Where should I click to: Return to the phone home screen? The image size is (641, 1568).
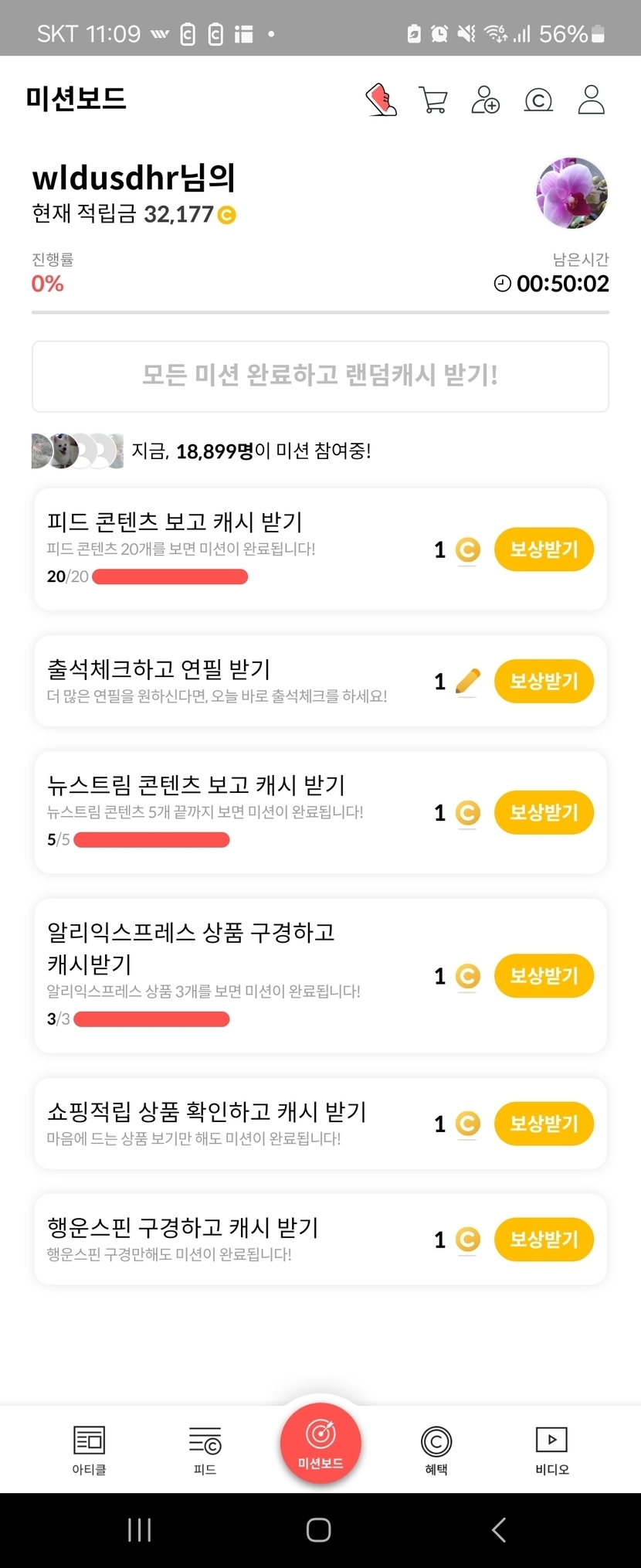pos(319,1530)
